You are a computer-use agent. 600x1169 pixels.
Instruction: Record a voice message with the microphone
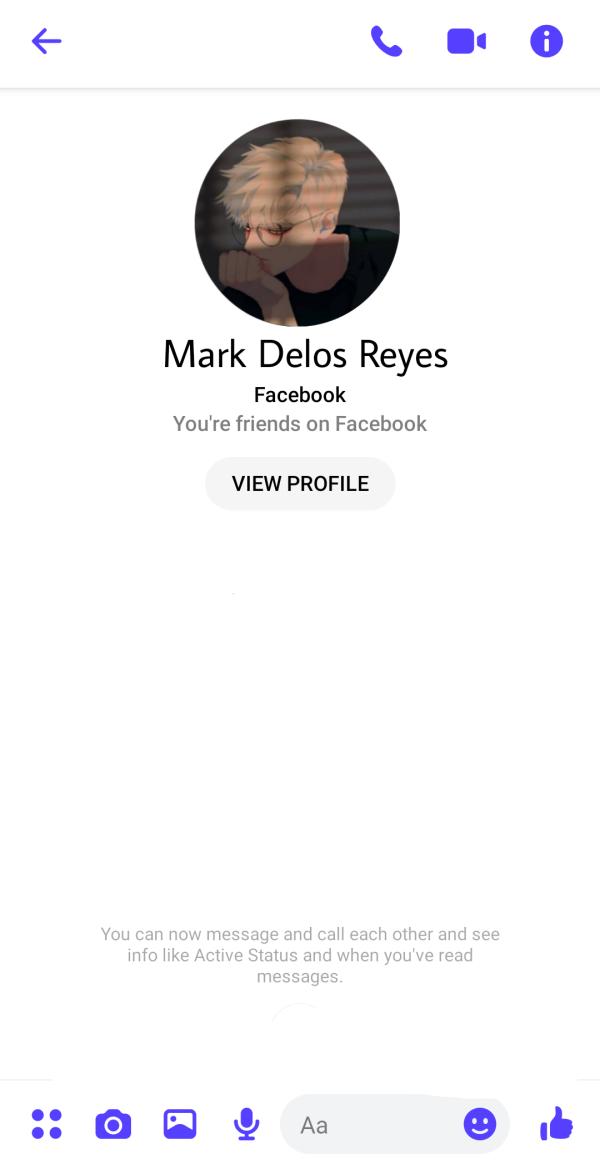246,1124
